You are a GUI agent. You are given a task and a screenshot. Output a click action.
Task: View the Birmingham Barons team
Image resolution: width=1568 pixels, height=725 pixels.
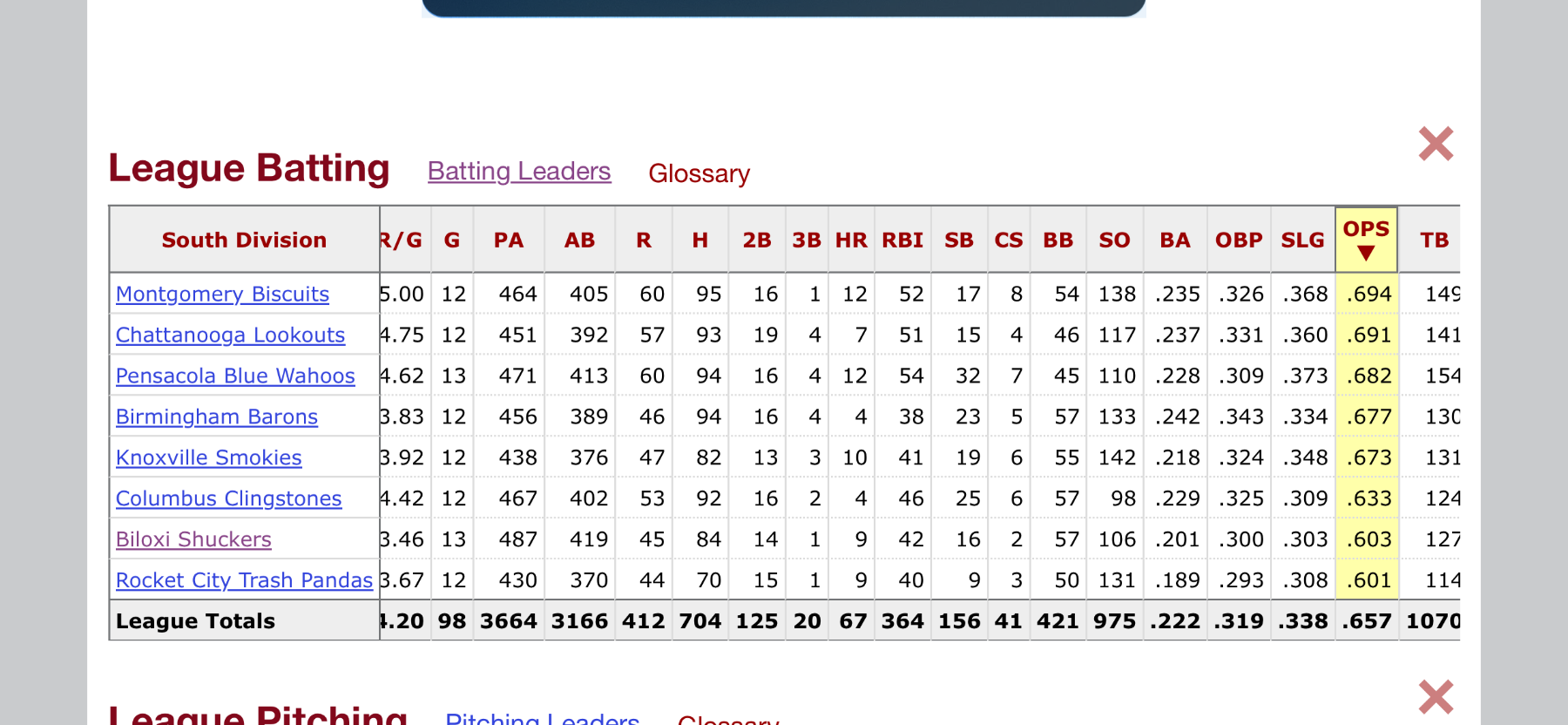[x=217, y=417]
